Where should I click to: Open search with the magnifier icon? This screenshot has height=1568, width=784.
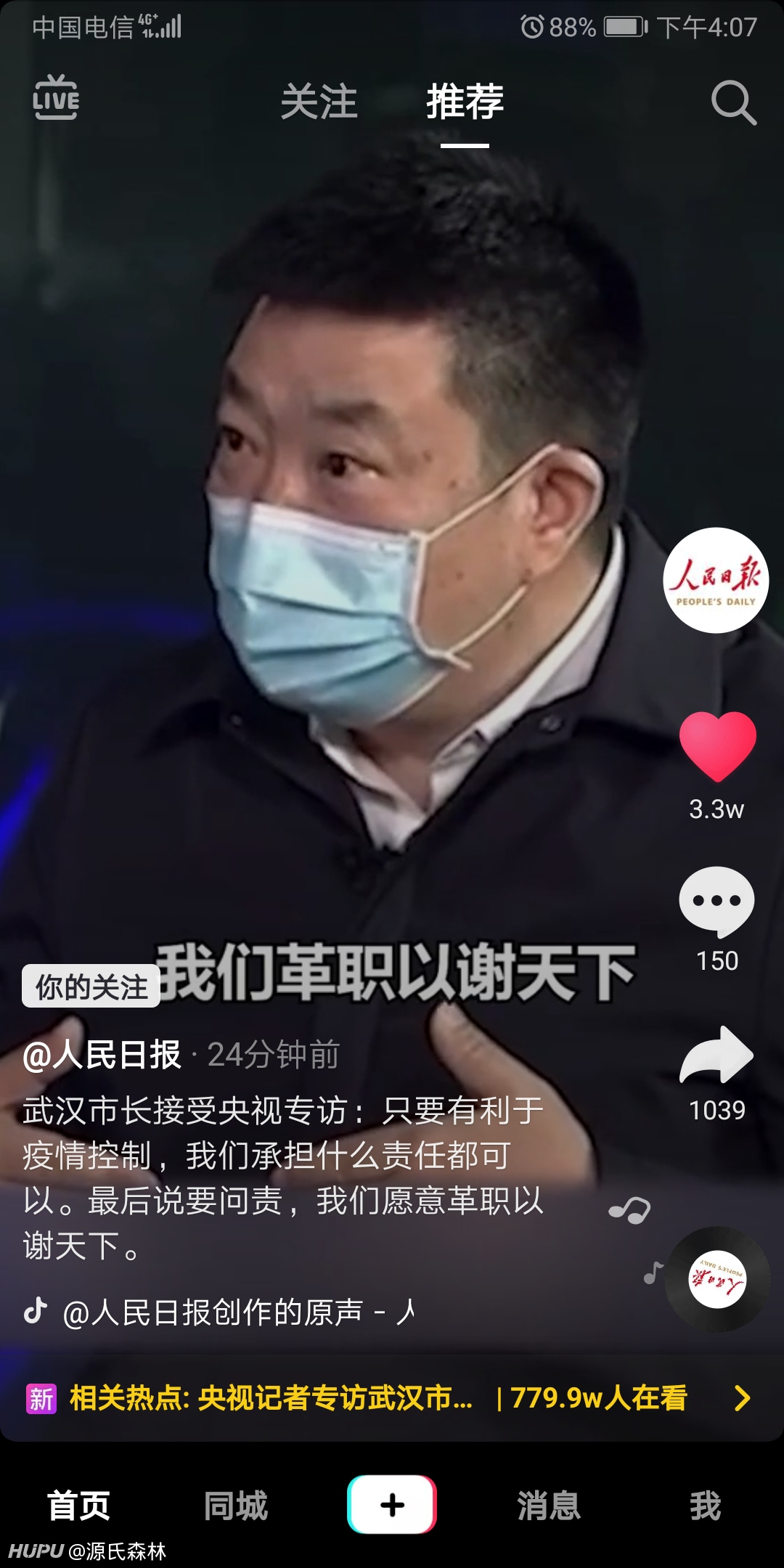click(x=734, y=102)
